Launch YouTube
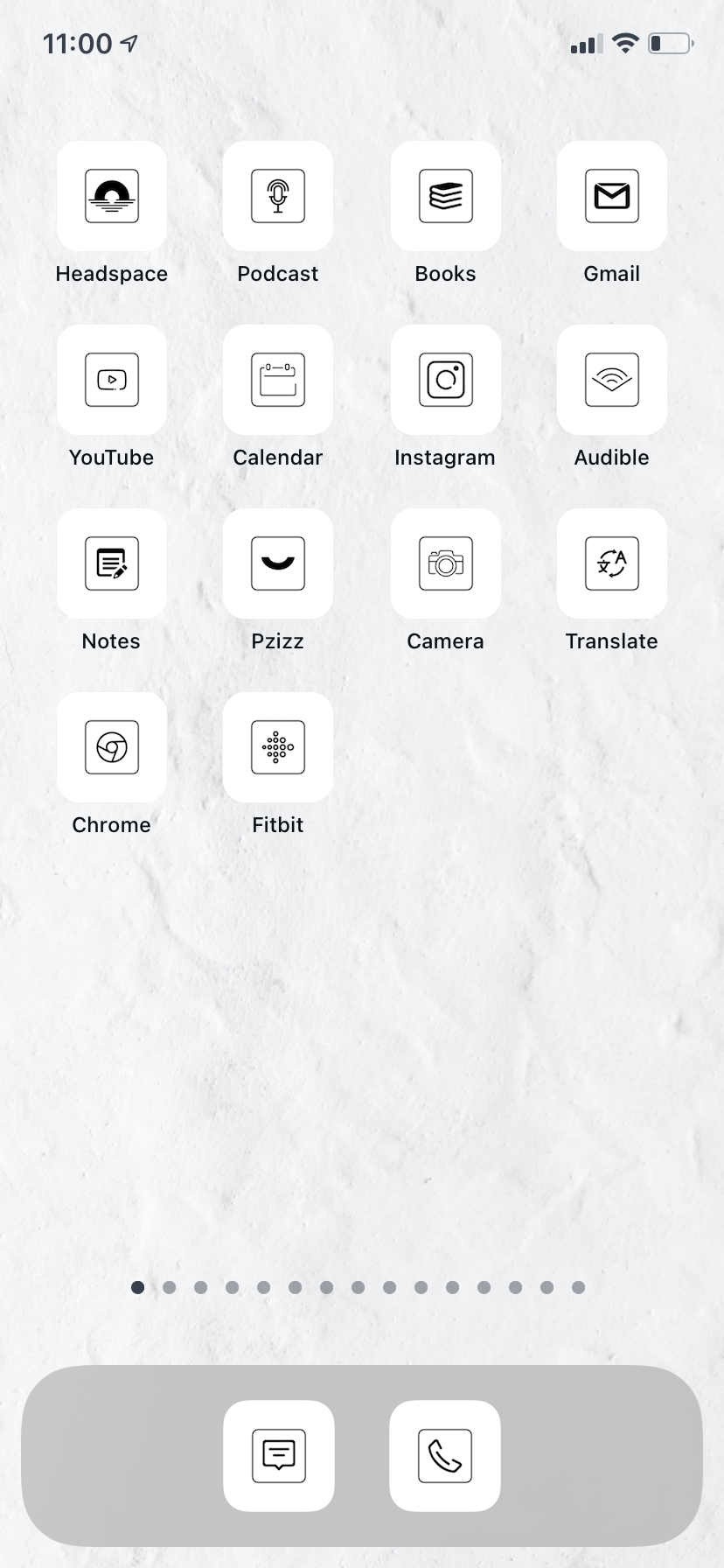The width and height of the screenshot is (724, 1568). tap(112, 380)
